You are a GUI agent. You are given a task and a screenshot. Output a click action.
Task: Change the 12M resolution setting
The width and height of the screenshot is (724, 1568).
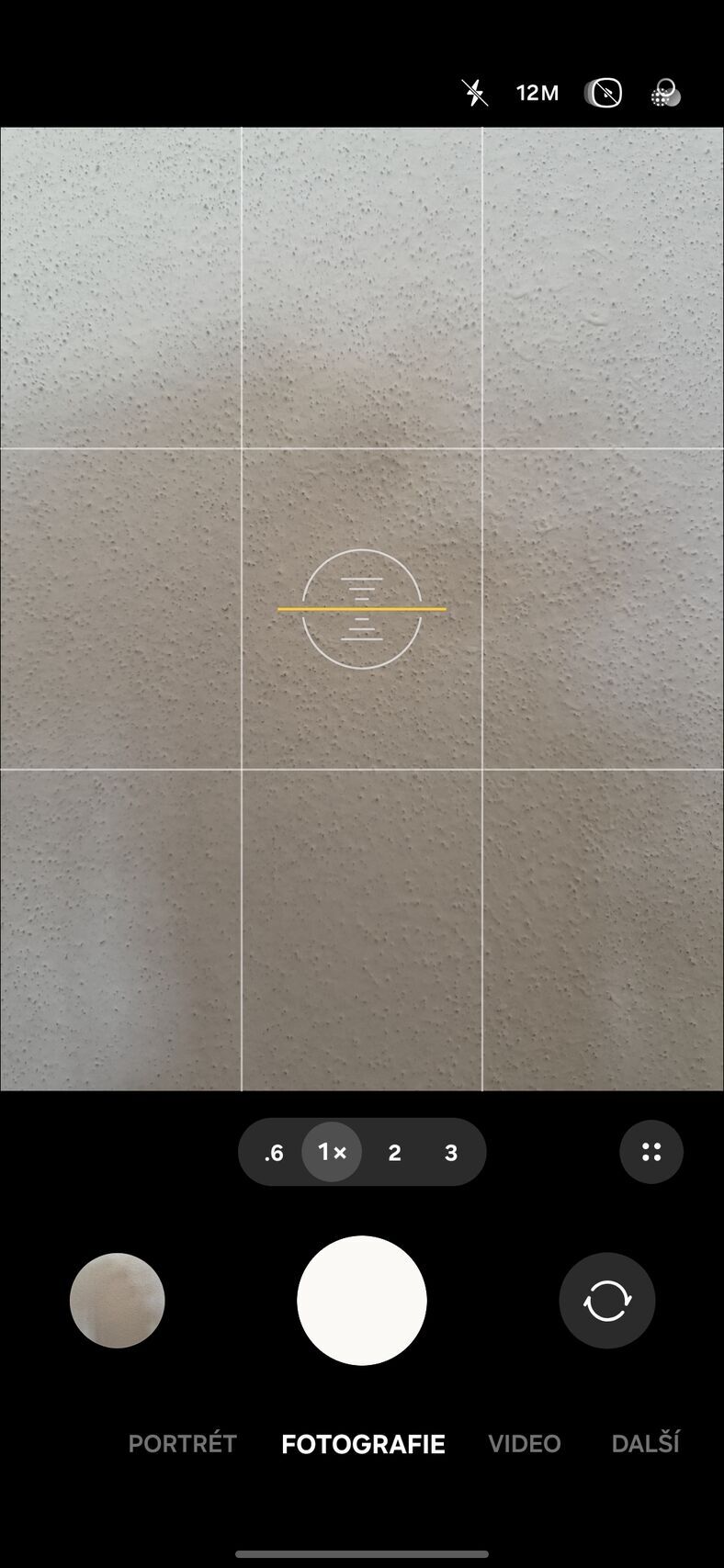pos(537,93)
